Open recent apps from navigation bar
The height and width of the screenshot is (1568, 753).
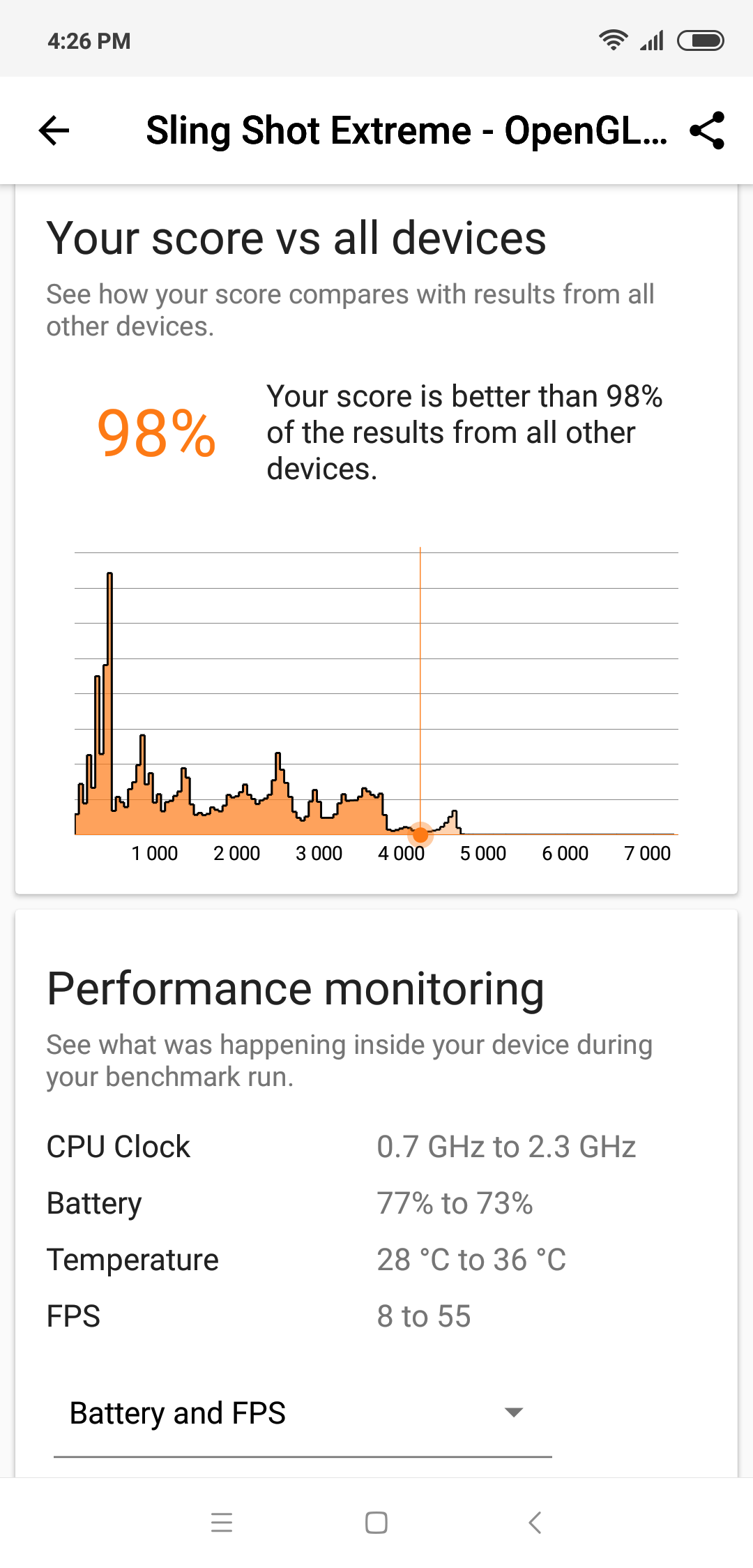pos(222,1523)
